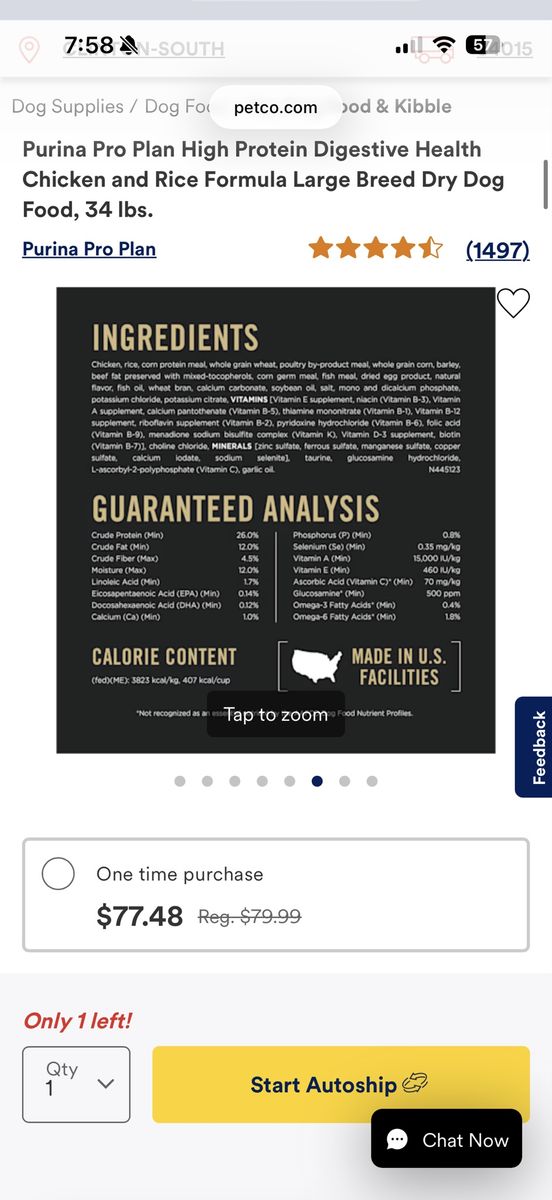The height and width of the screenshot is (1200, 552).
Task: Tap the petco.com address pill
Action: click(276, 107)
